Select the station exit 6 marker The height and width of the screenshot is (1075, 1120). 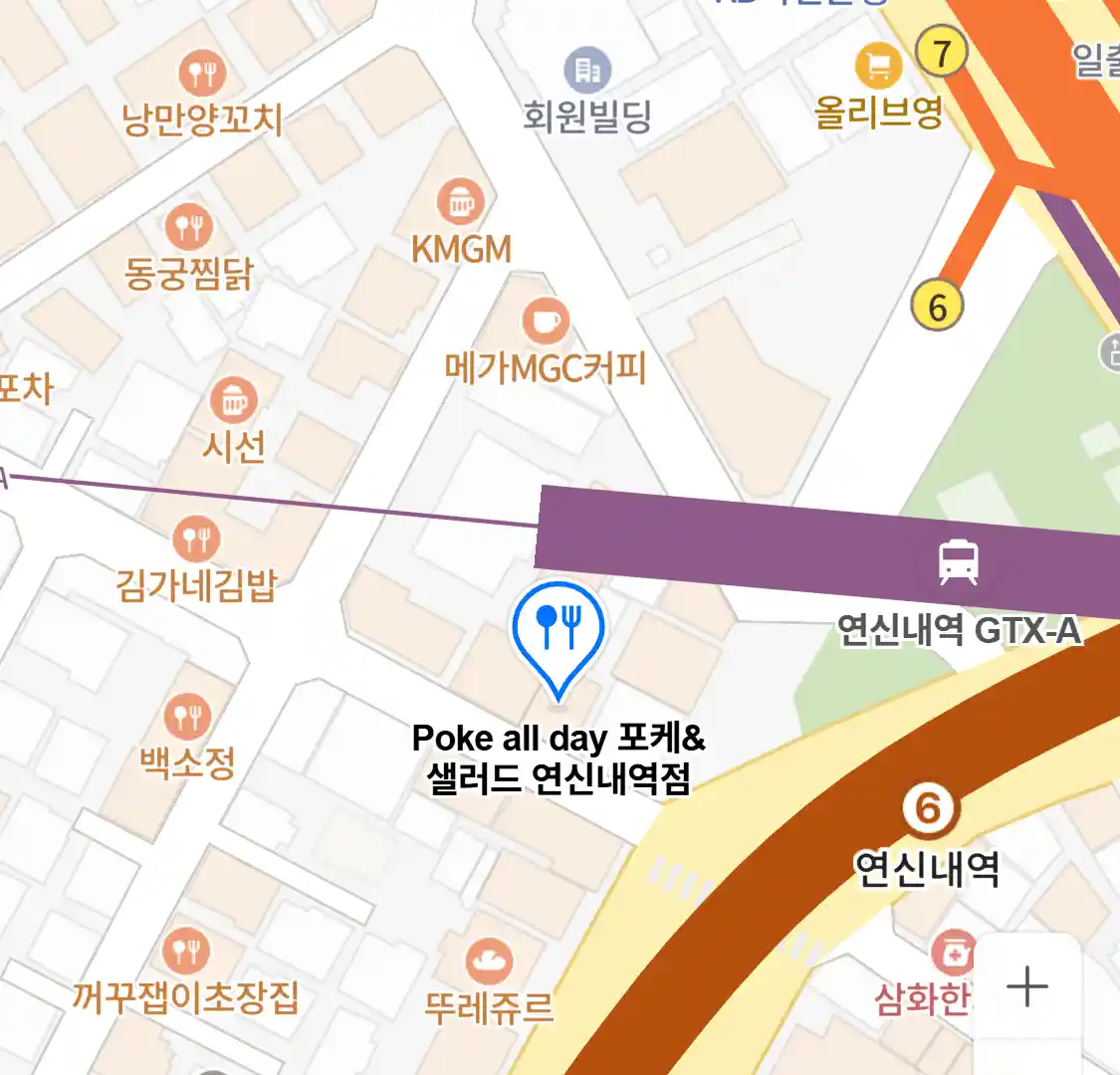point(937,307)
